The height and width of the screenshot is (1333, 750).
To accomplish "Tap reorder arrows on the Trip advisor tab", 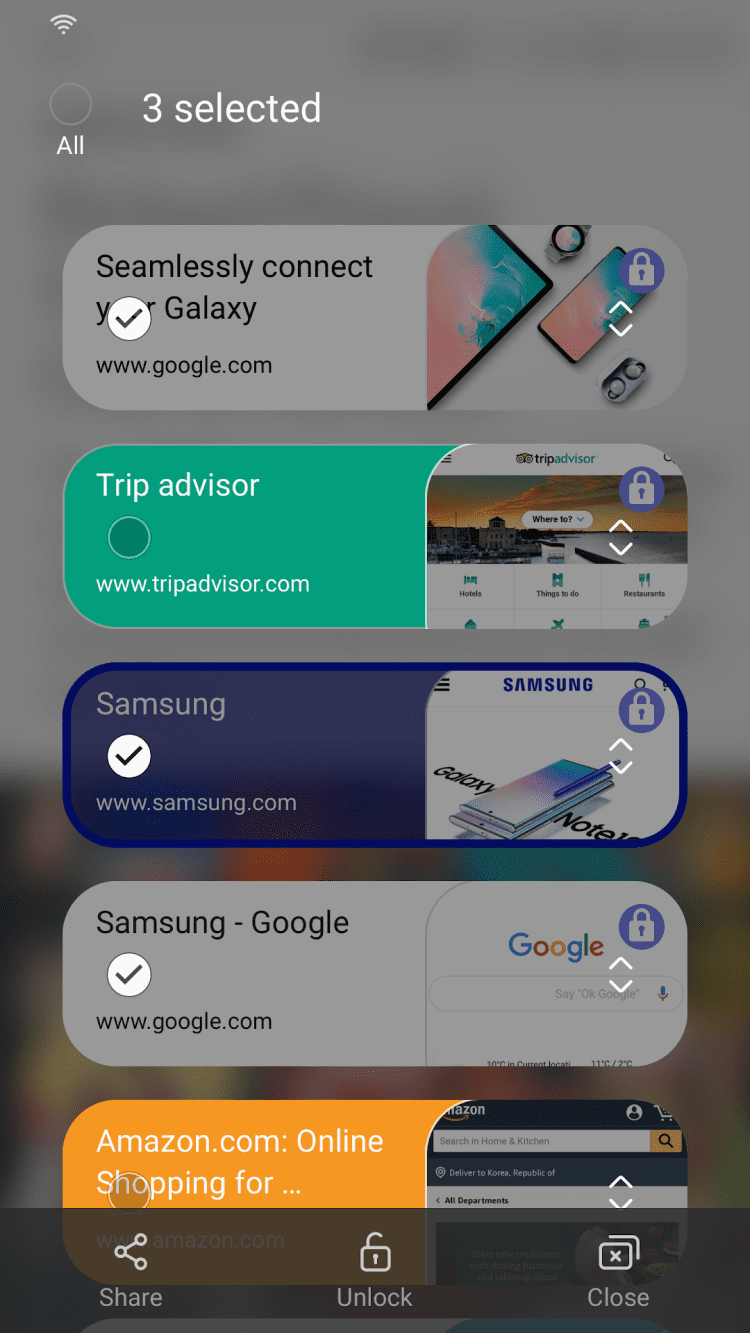I will click(x=621, y=538).
